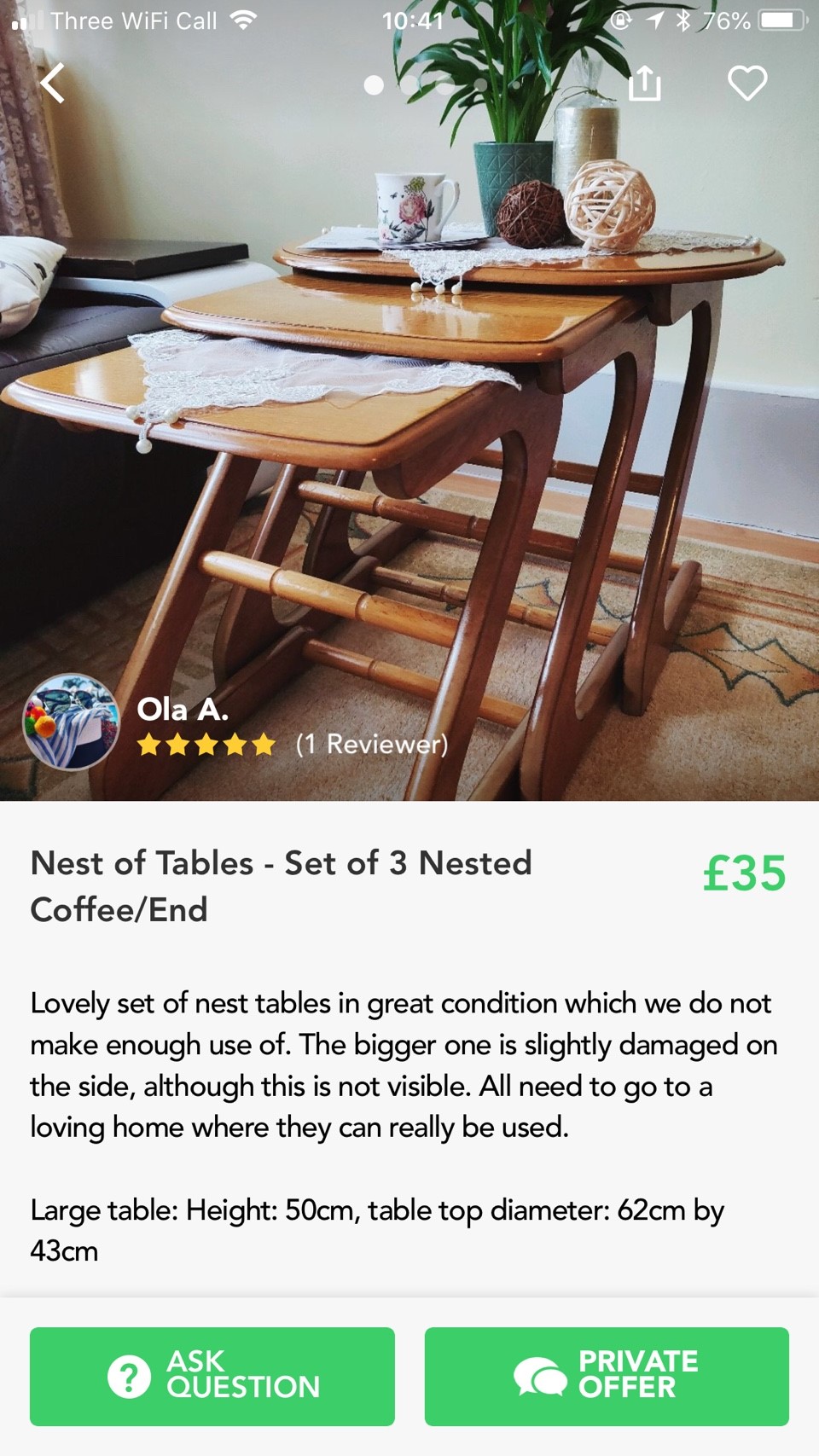Viewport: 819px width, 1456px height.
Task: Make a Private Offer to the seller
Action: point(607,1376)
